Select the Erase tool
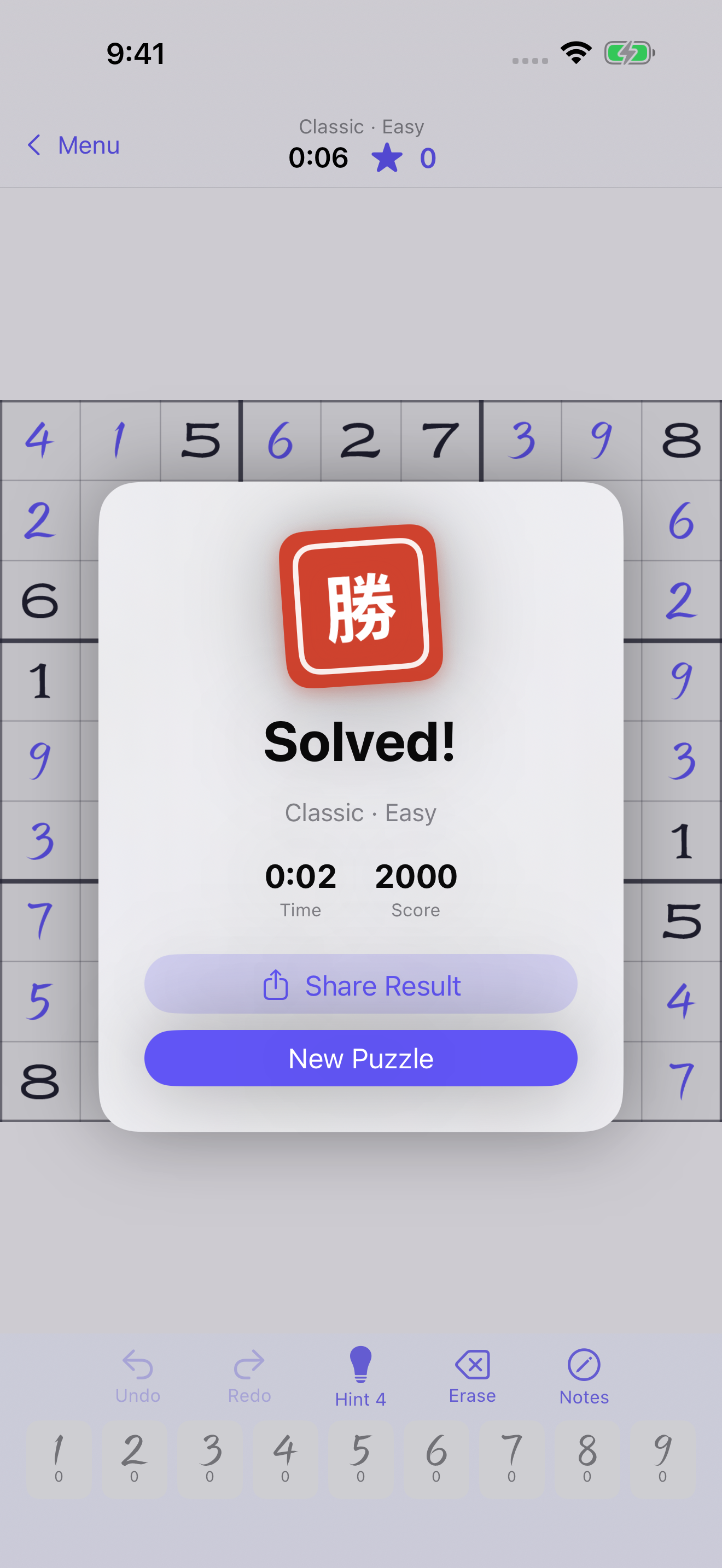722x1568 pixels. tap(472, 1376)
